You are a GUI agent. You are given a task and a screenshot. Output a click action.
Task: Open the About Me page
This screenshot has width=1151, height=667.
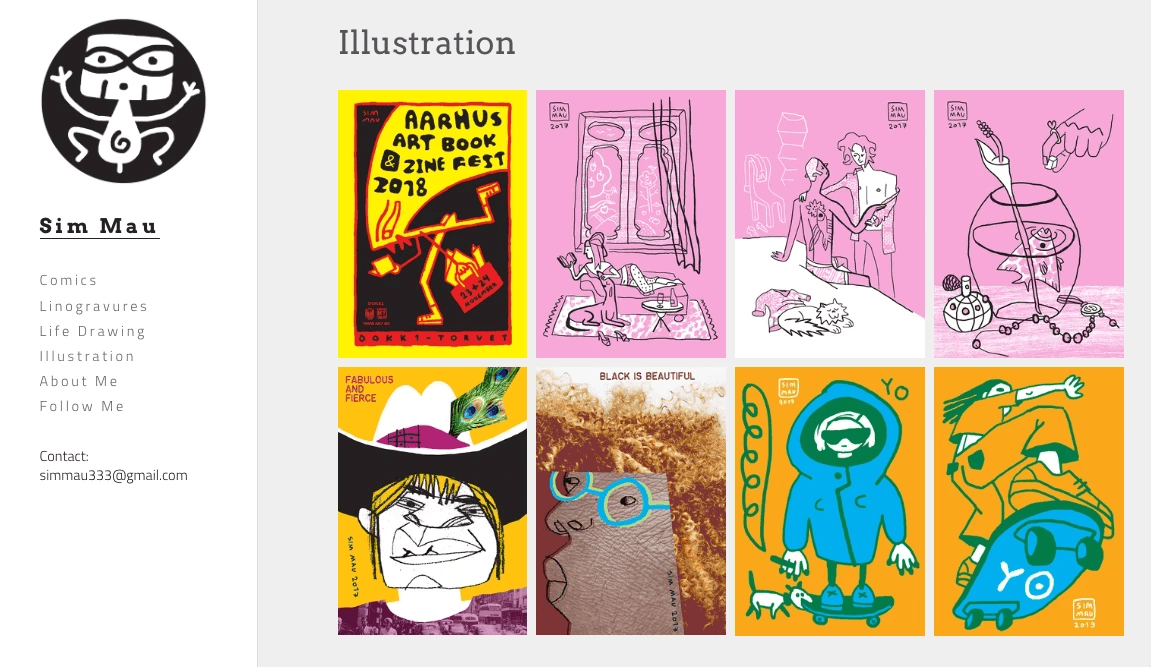tap(79, 381)
